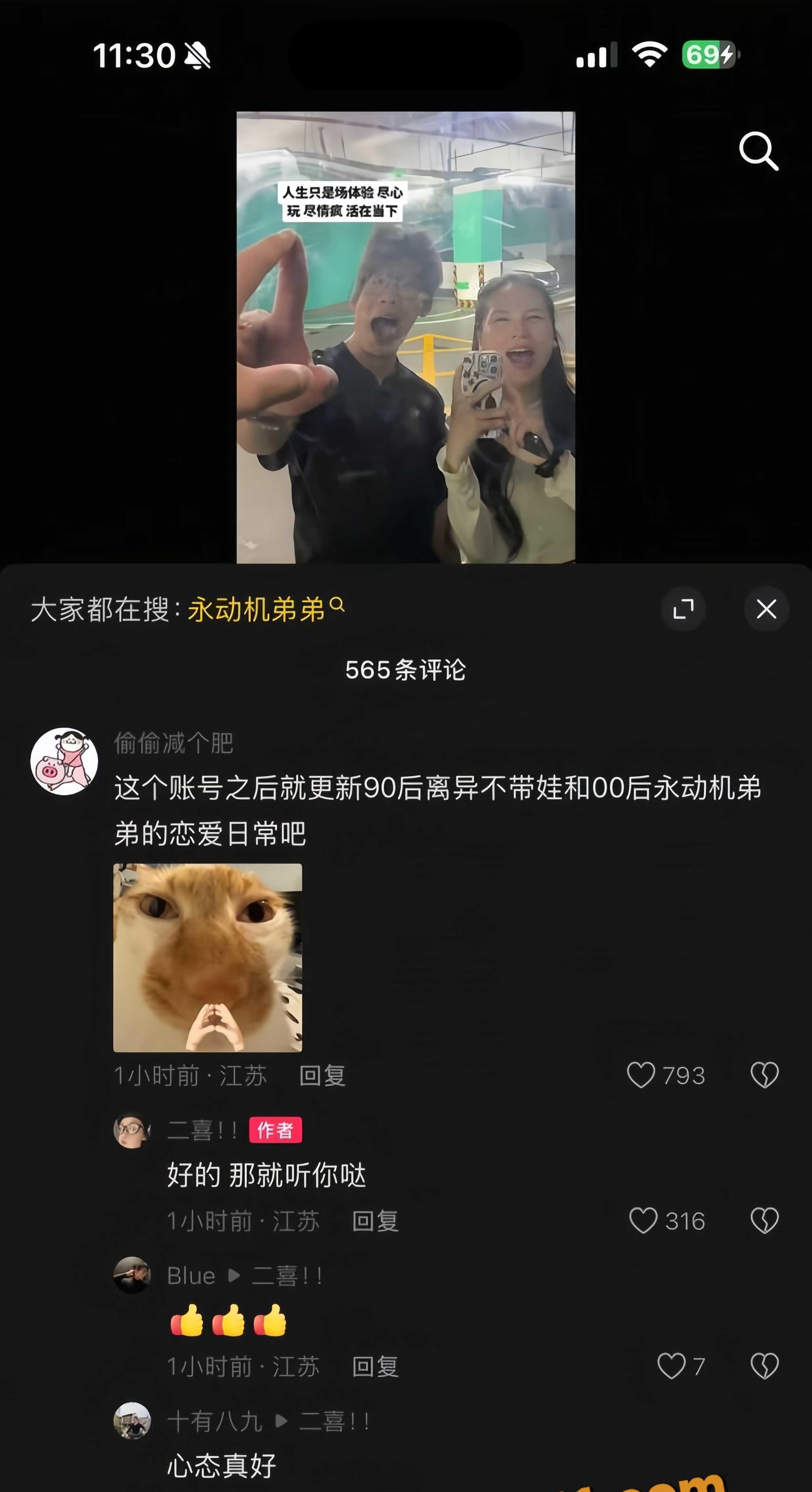The width and height of the screenshot is (812, 1492).
Task: Like Blue's comment with 7 likes
Action: click(671, 1367)
